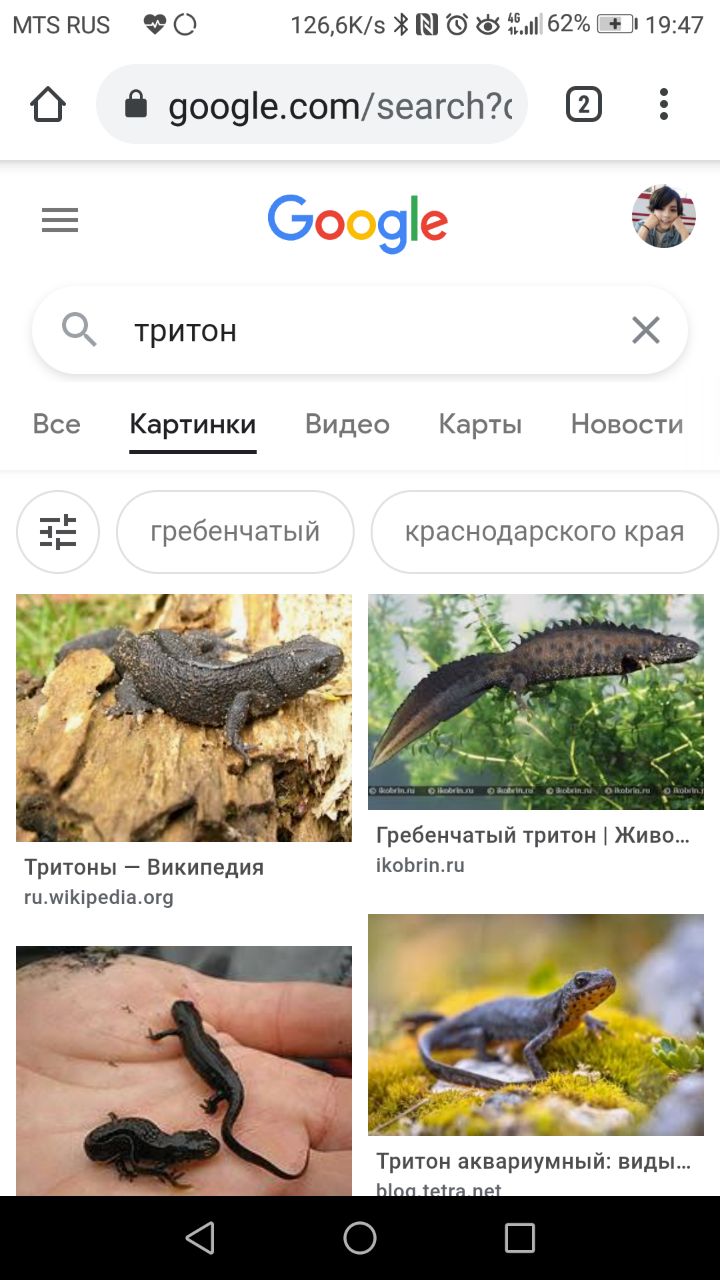This screenshot has height=1280, width=720.
Task: Select the краснодарского края suggestion chip
Action: [x=544, y=532]
